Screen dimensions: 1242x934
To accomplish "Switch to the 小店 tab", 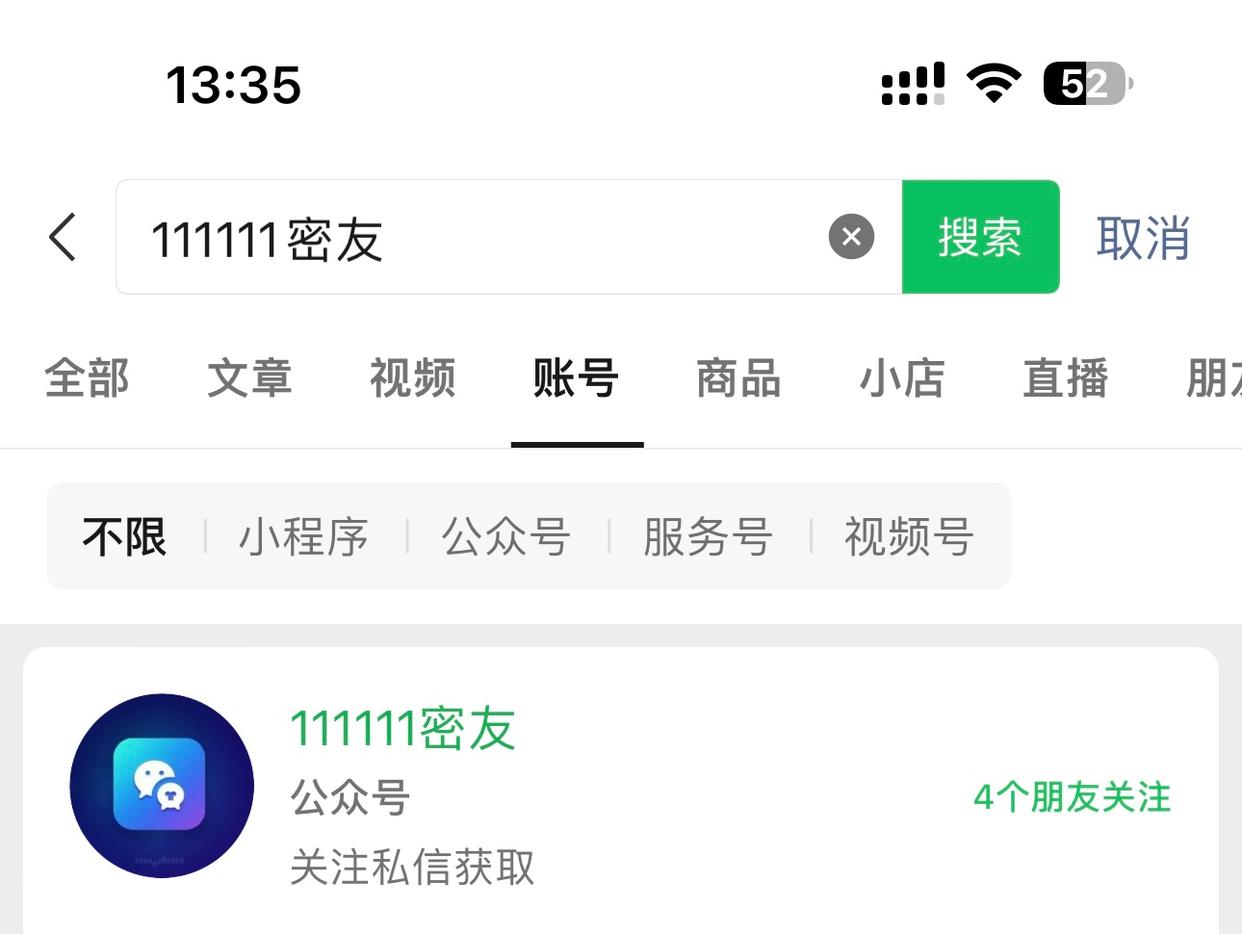I will [x=902, y=379].
